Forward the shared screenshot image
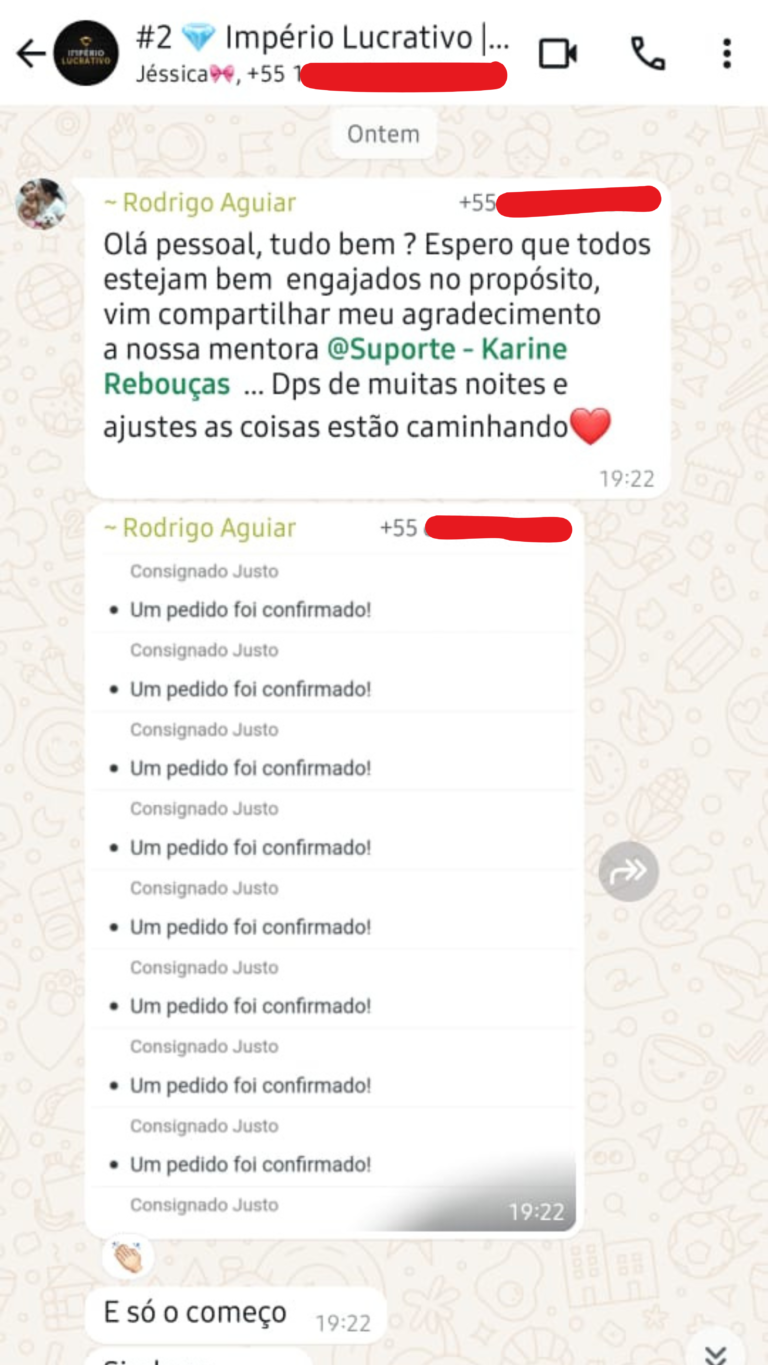768x1365 pixels. point(628,872)
